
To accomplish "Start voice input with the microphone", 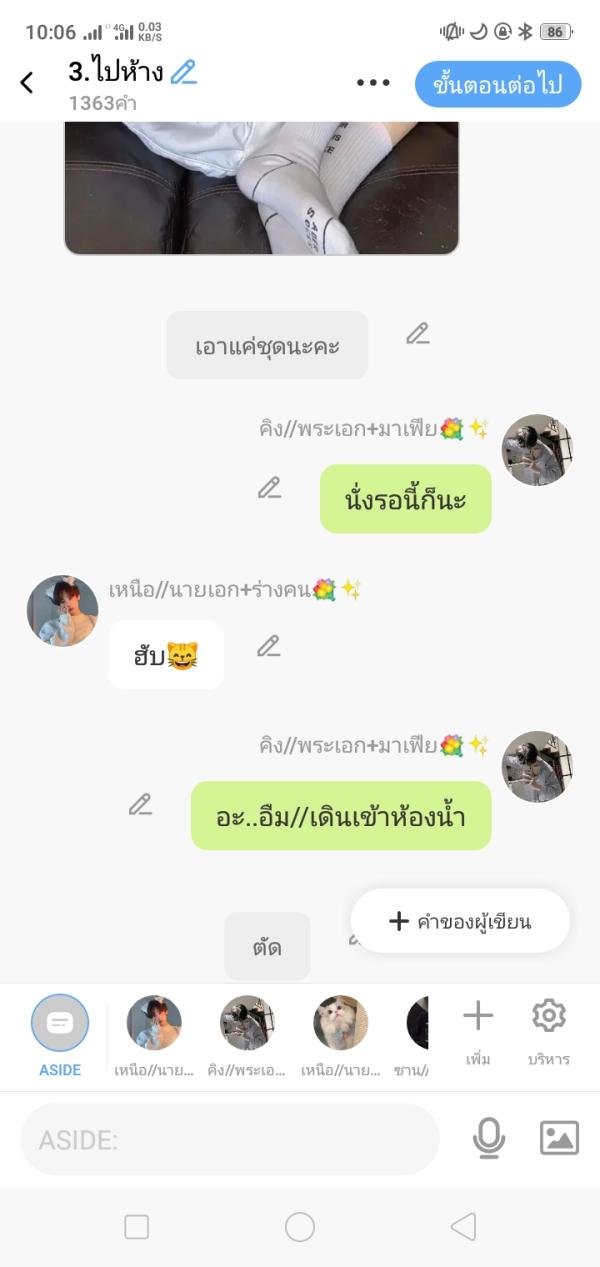I will 489,1138.
